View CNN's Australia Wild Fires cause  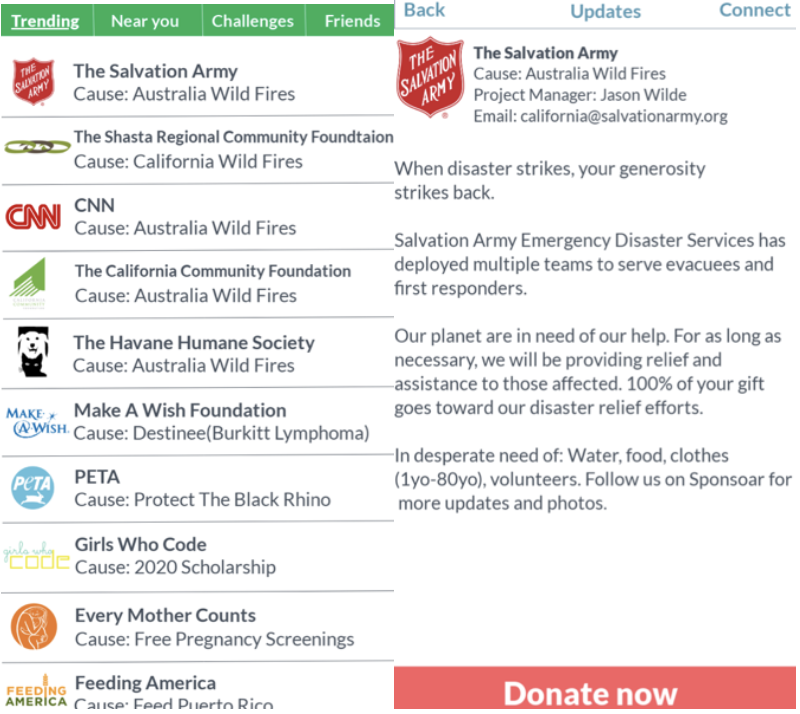point(197,216)
